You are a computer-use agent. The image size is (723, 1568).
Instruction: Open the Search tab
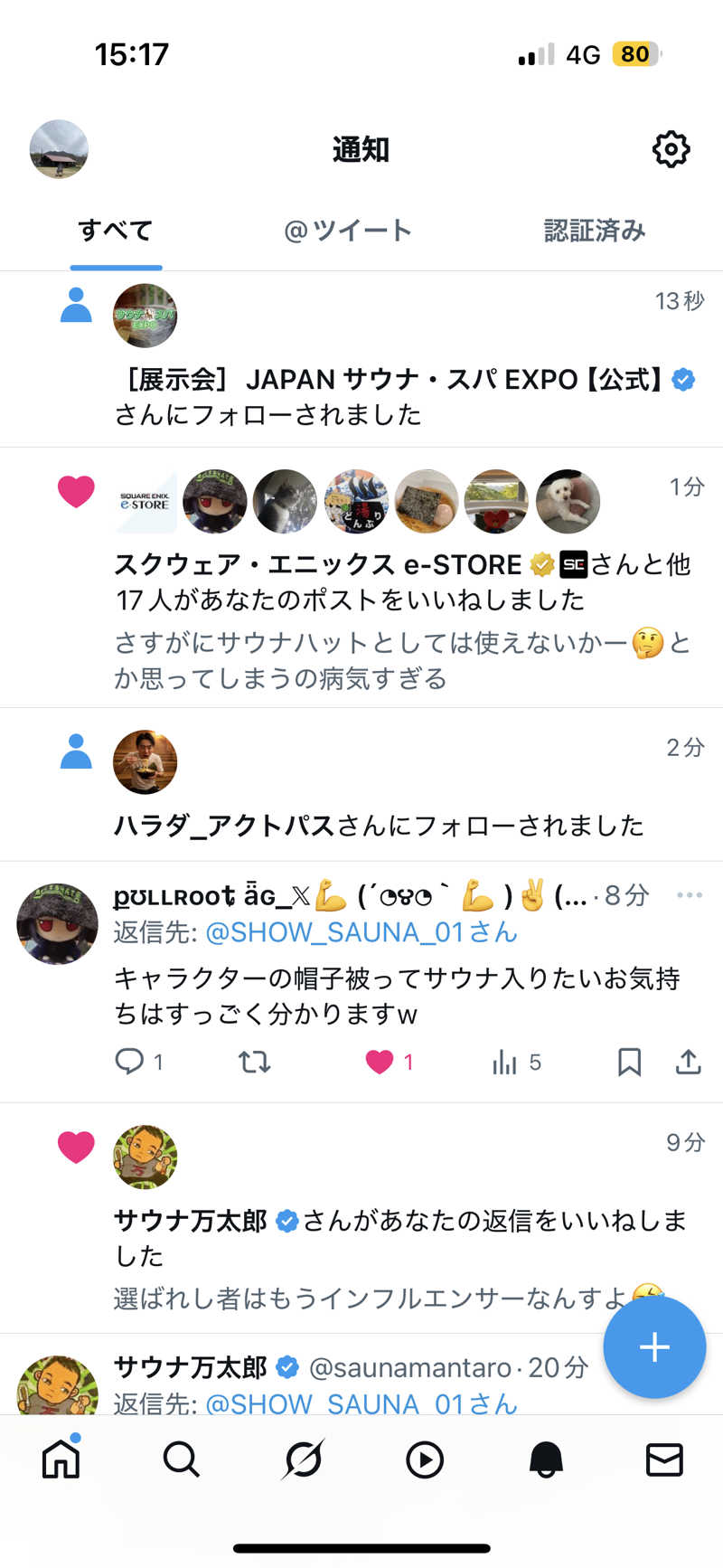(182, 1459)
